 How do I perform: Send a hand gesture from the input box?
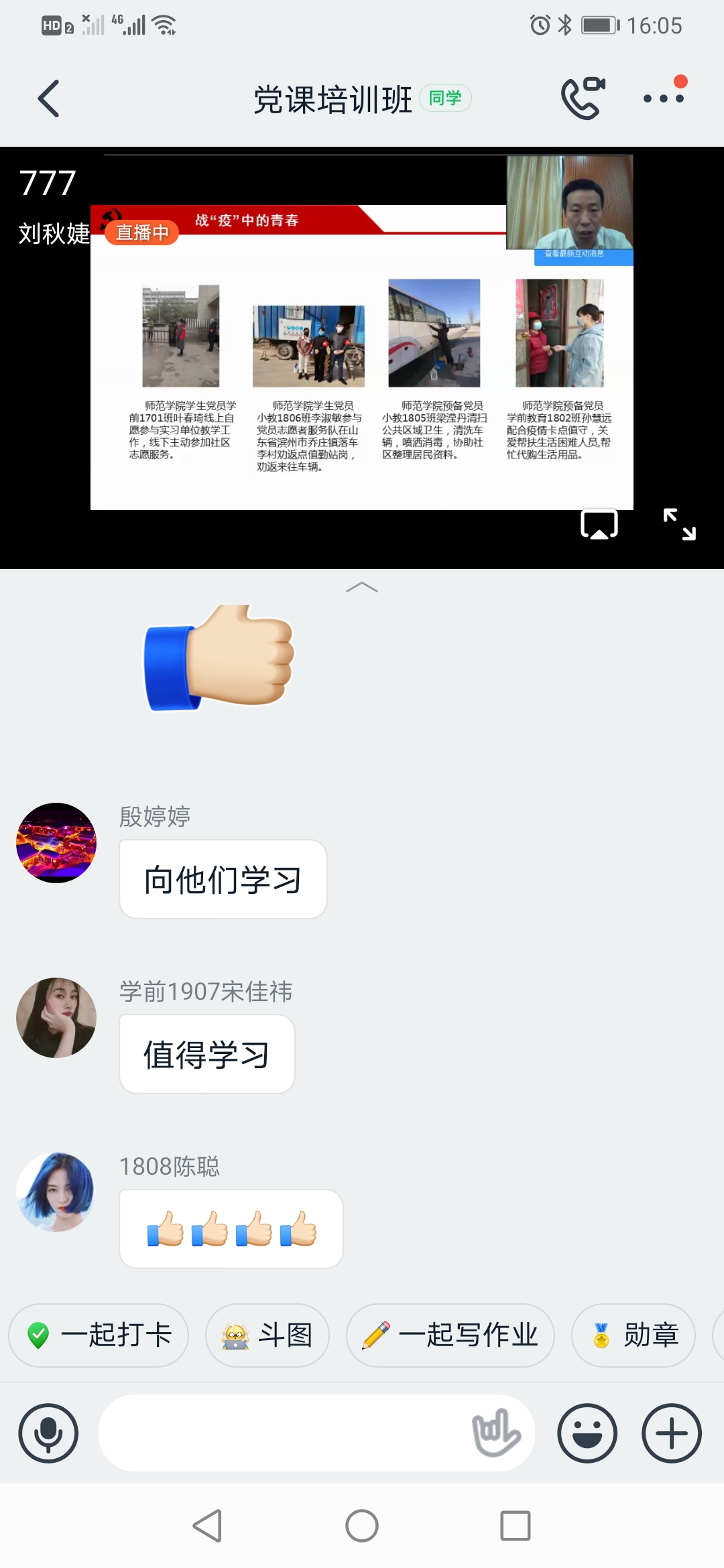(x=495, y=1433)
